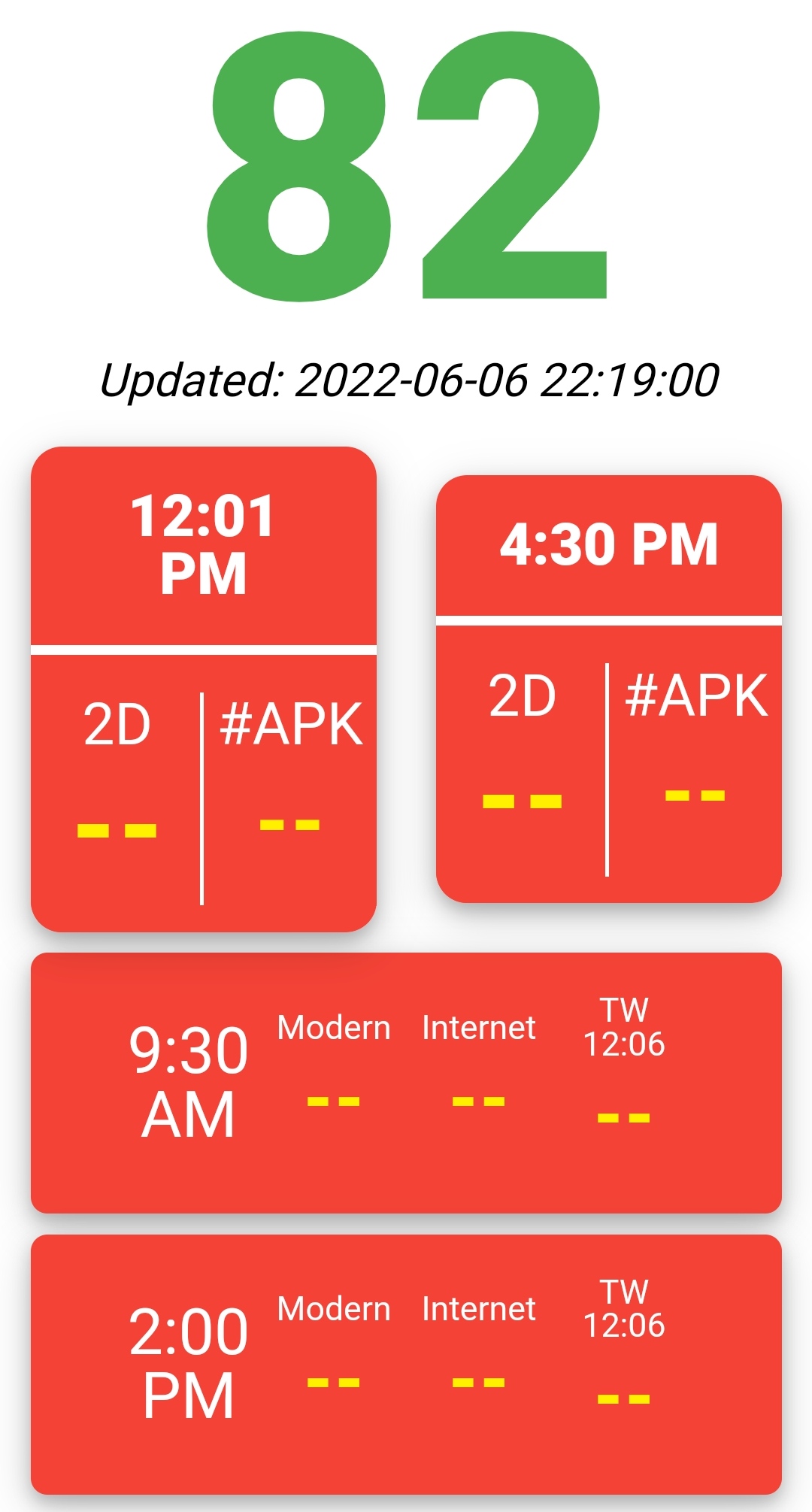Viewport: 812px width, 1512px height.
Task: Open the 4:30 PM result card
Action: pyautogui.click(x=609, y=689)
